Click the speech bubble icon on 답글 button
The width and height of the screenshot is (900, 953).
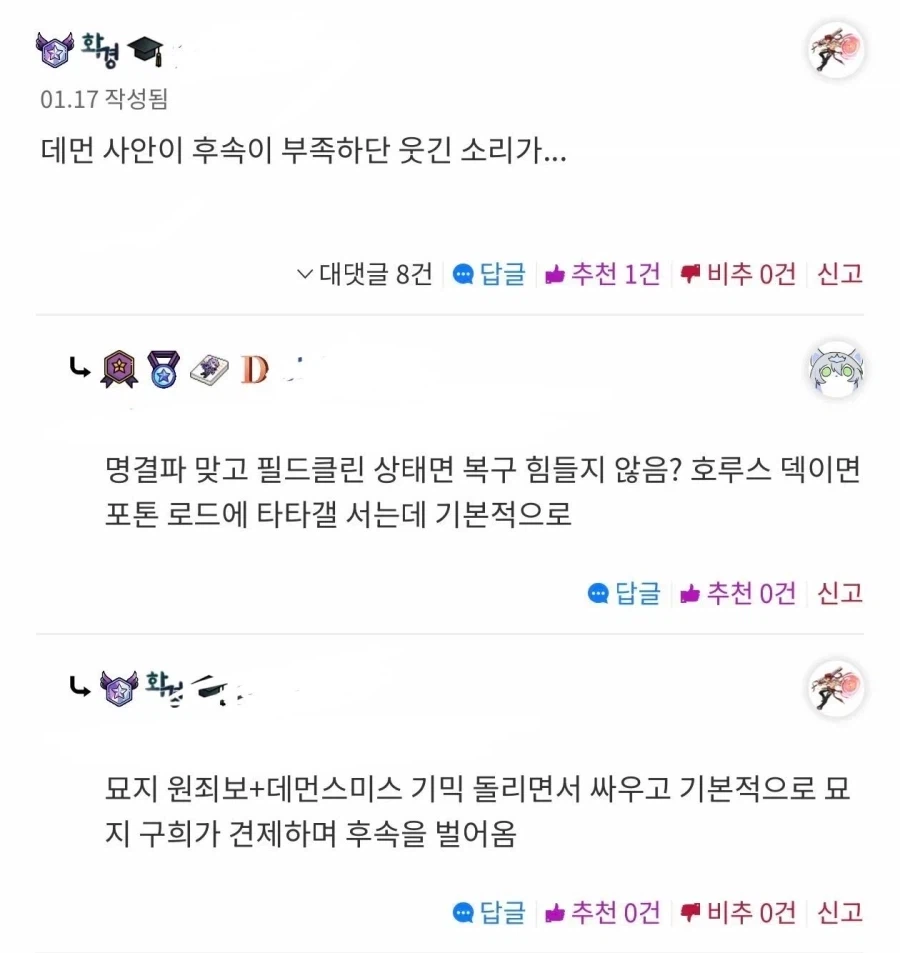pyautogui.click(x=462, y=273)
